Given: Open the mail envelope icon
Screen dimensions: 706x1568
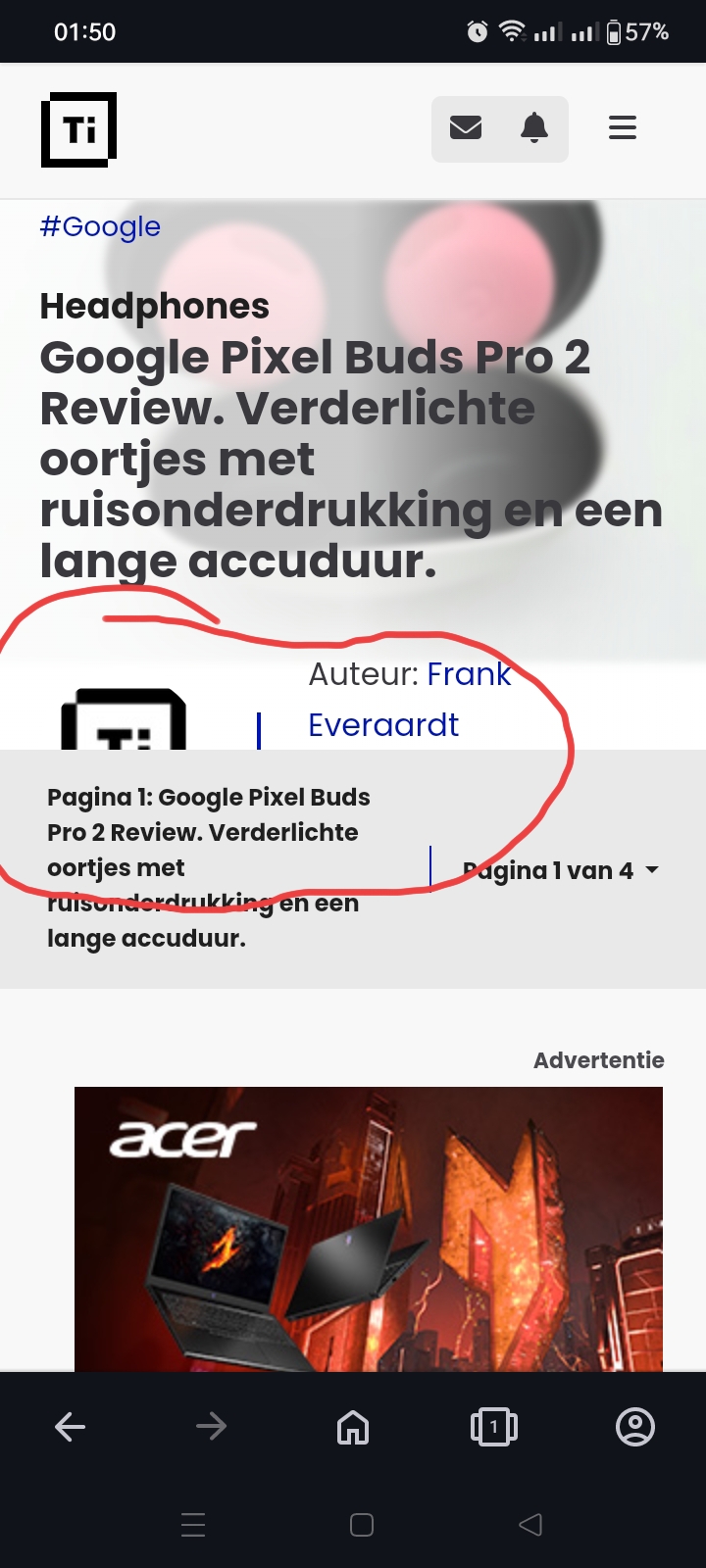Looking at the screenshot, I should [x=466, y=128].
